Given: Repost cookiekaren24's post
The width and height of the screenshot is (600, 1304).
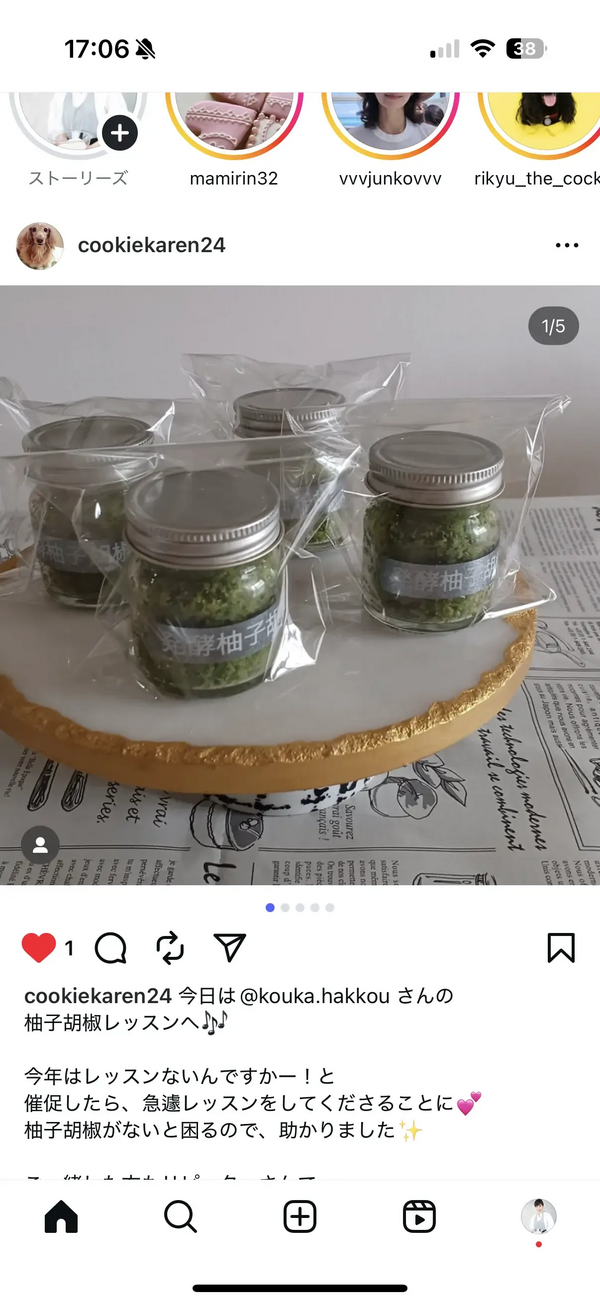Looking at the screenshot, I should pyautogui.click(x=170, y=948).
